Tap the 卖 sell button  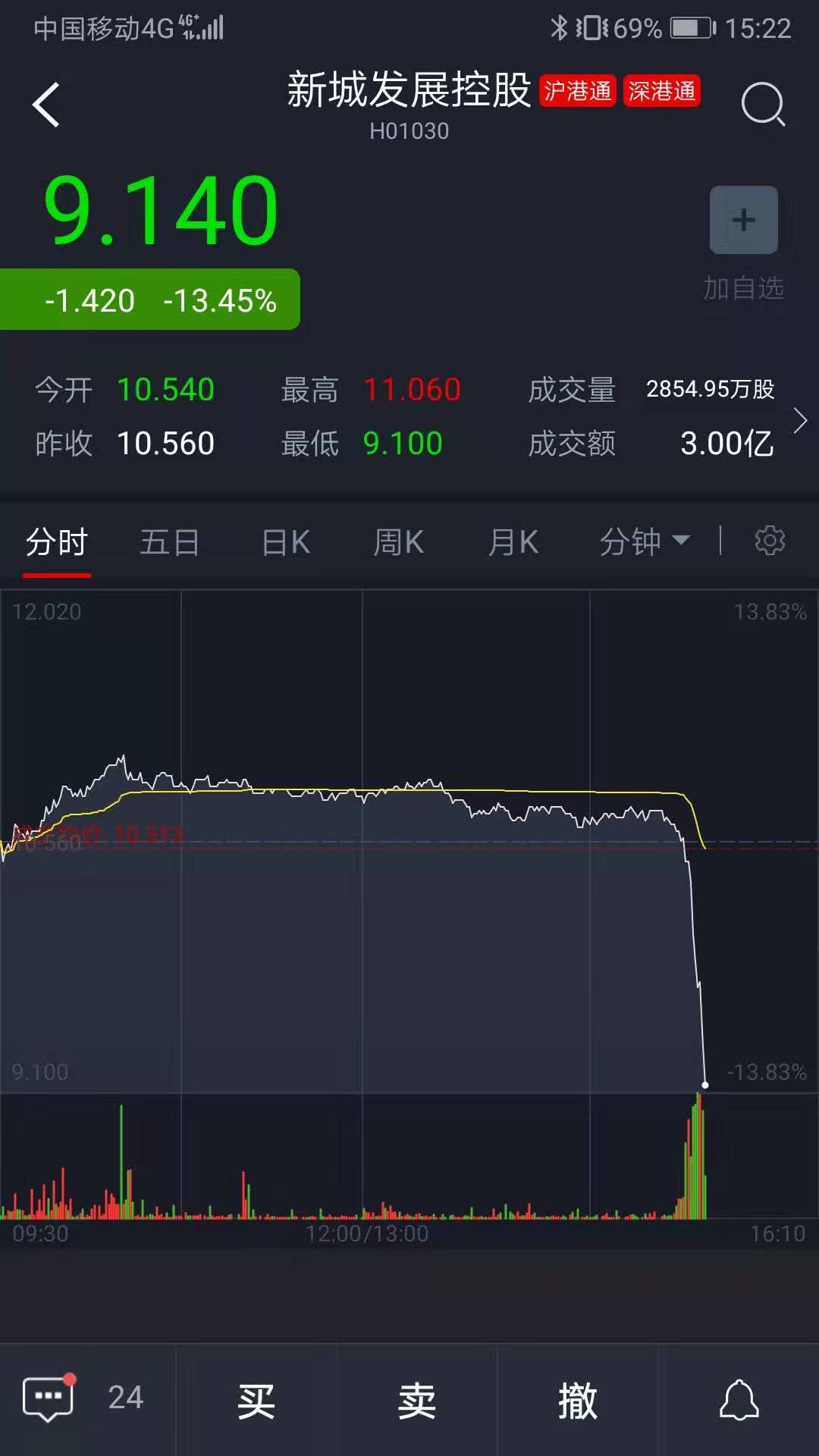pyautogui.click(x=417, y=1400)
